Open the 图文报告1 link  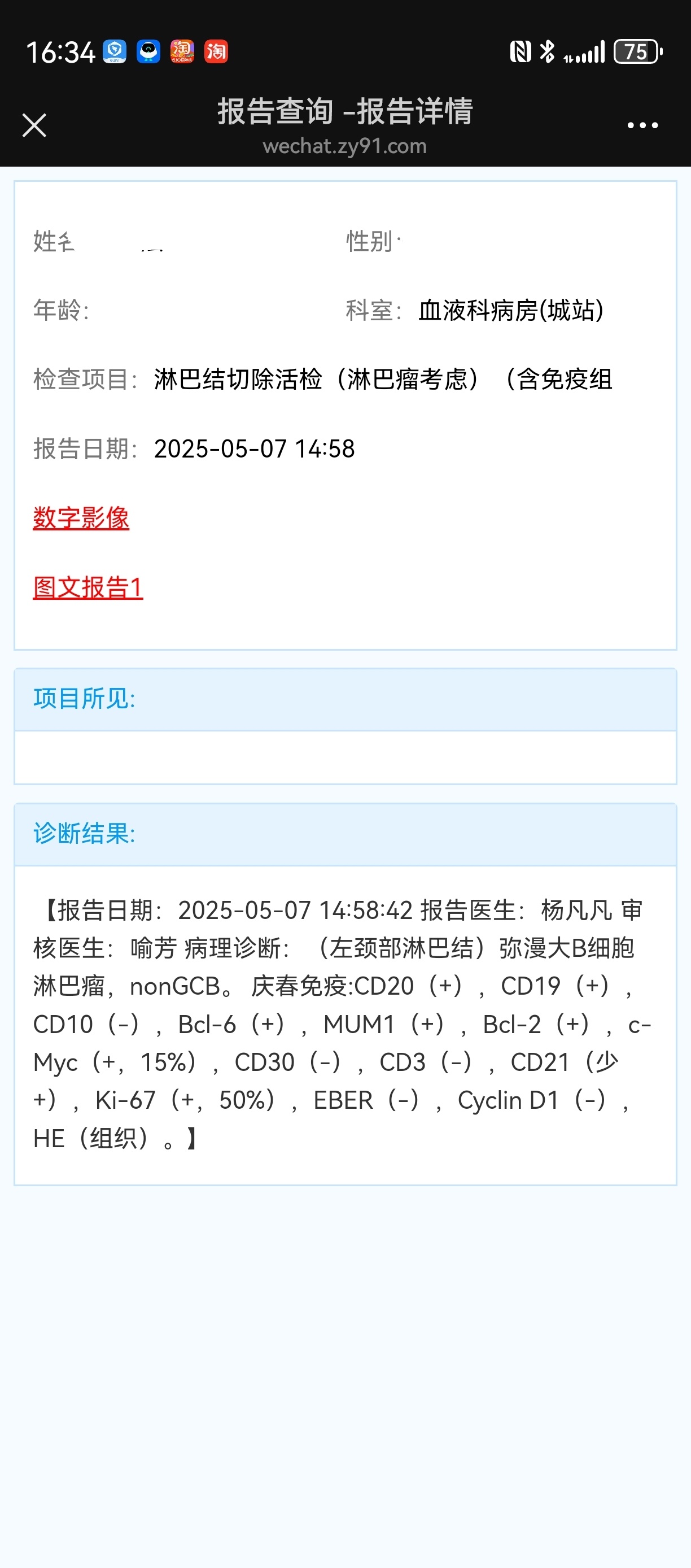pos(88,587)
